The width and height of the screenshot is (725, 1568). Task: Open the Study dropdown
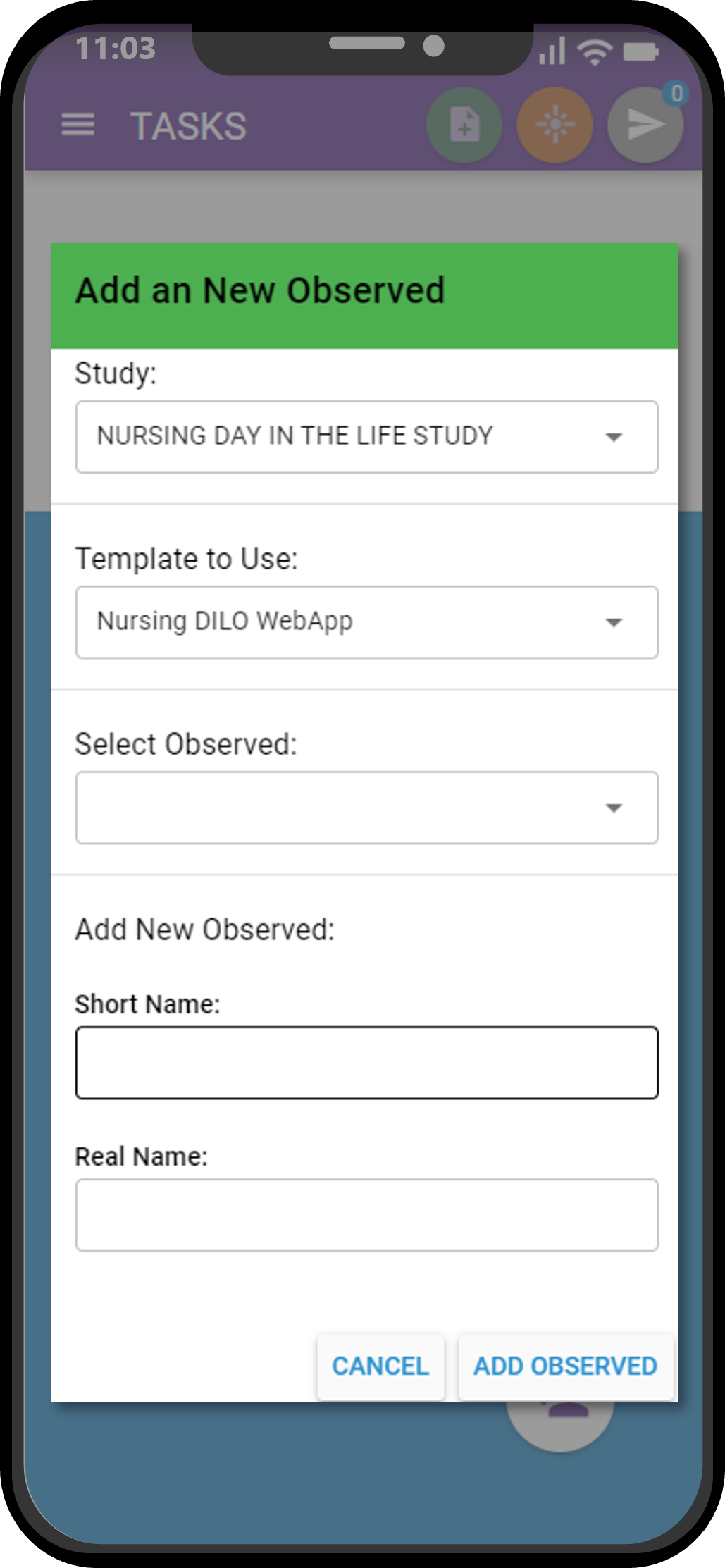coord(366,437)
